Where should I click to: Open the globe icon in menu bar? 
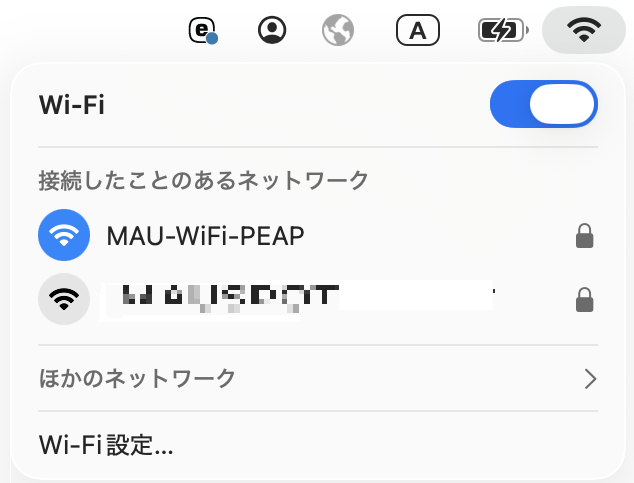pyautogui.click(x=338, y=31)
